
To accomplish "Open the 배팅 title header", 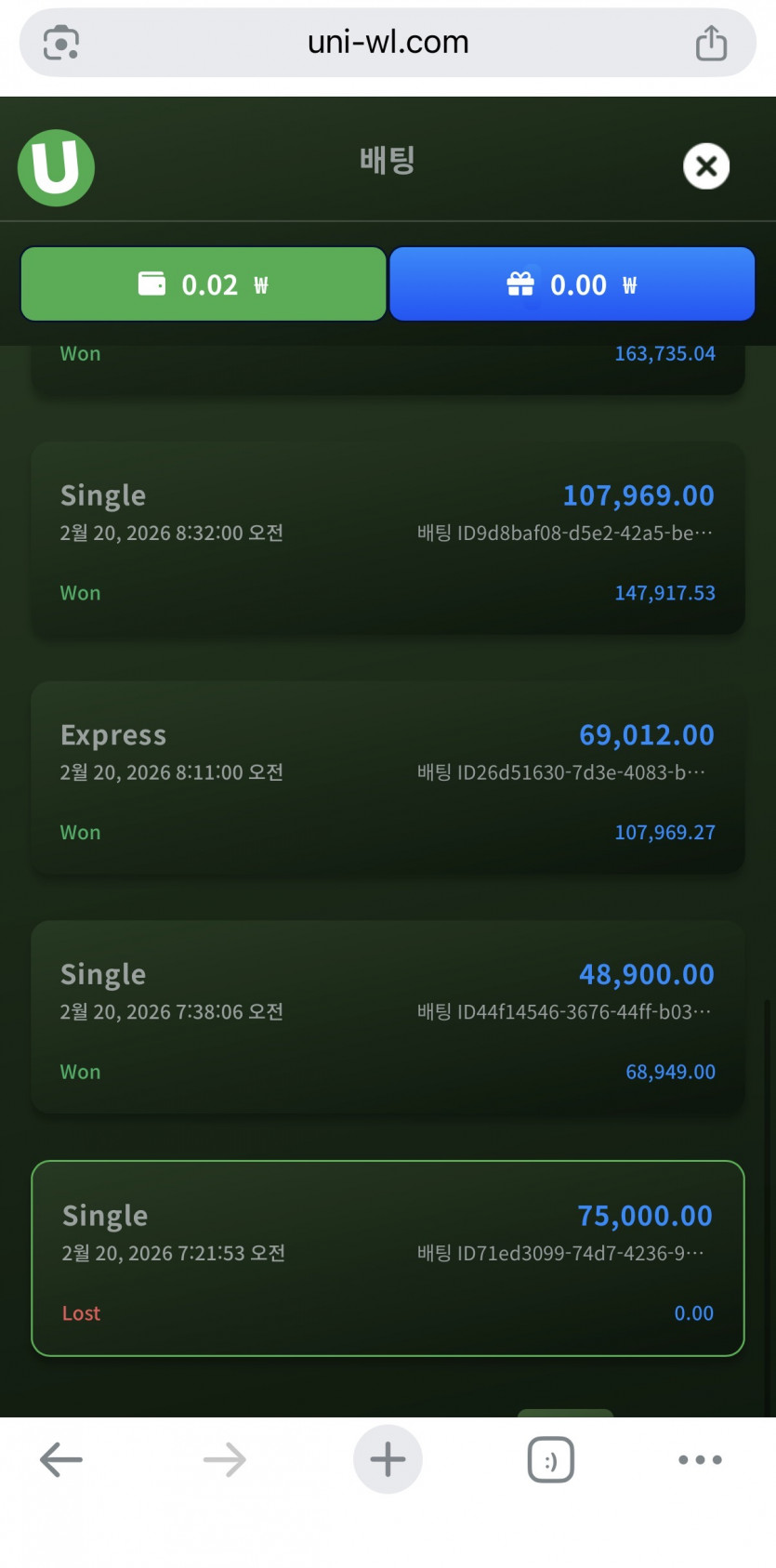I will pos(388,162).
